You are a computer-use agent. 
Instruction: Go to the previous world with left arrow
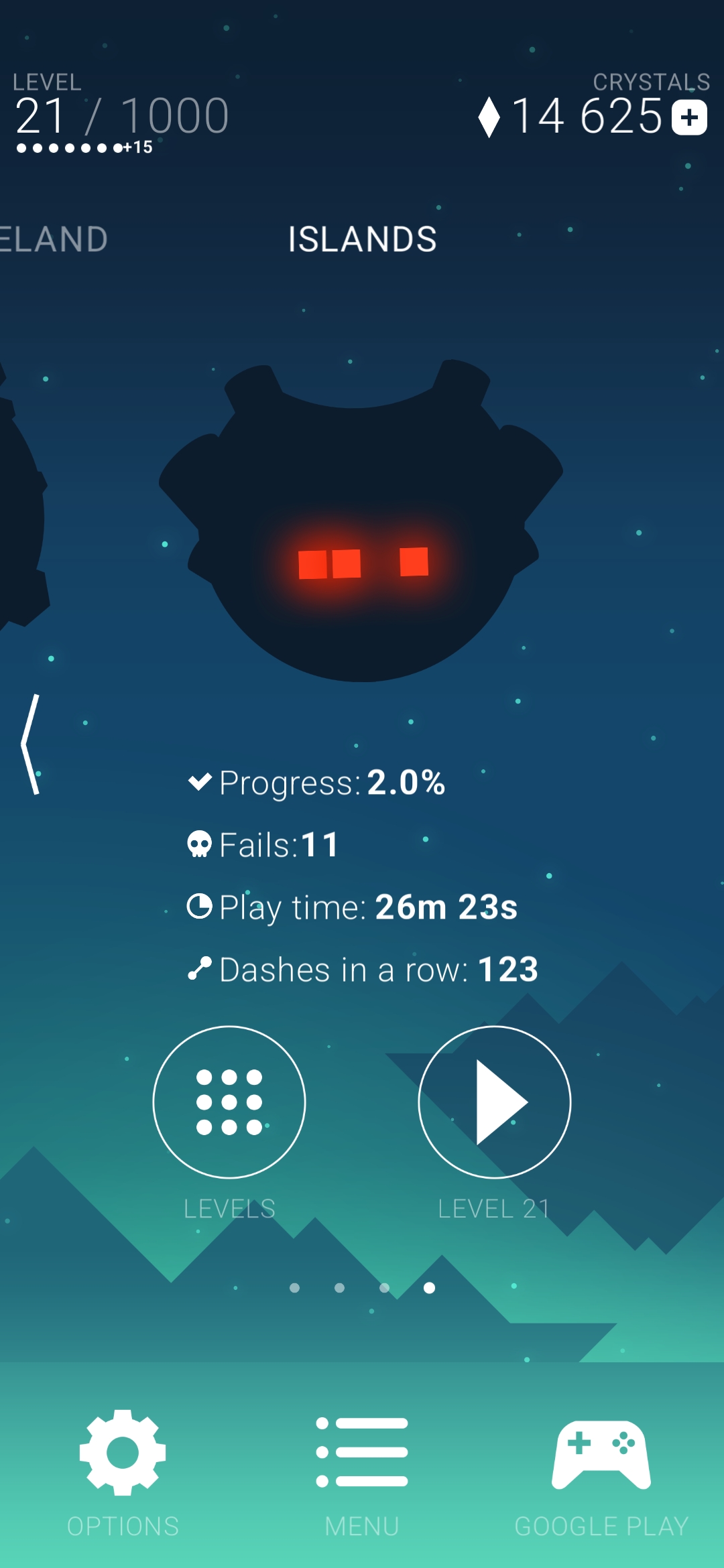[x=31, y=744]
